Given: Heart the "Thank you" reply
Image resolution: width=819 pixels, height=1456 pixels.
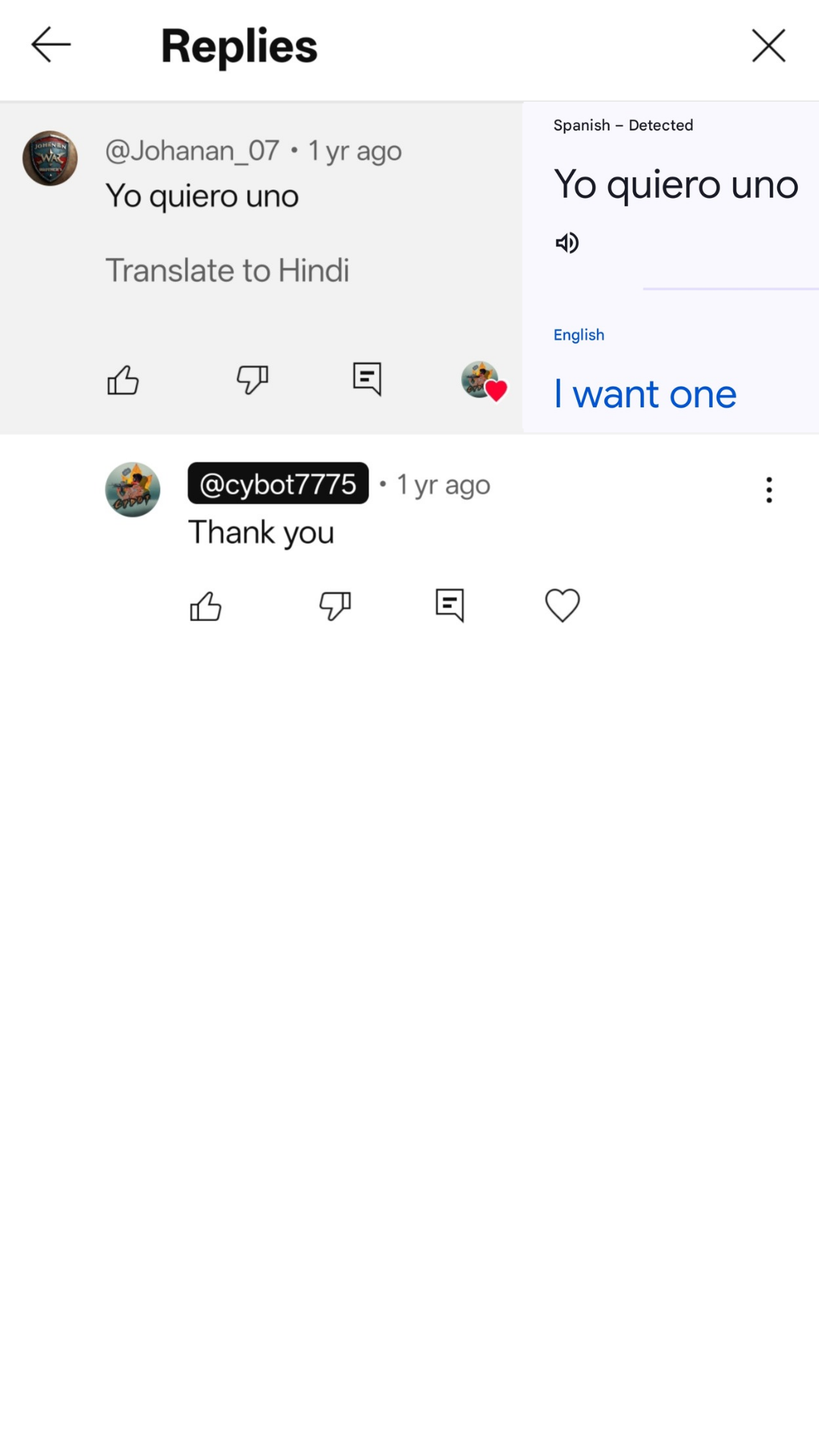Looking at the screenshot, I should coord(562,605).
